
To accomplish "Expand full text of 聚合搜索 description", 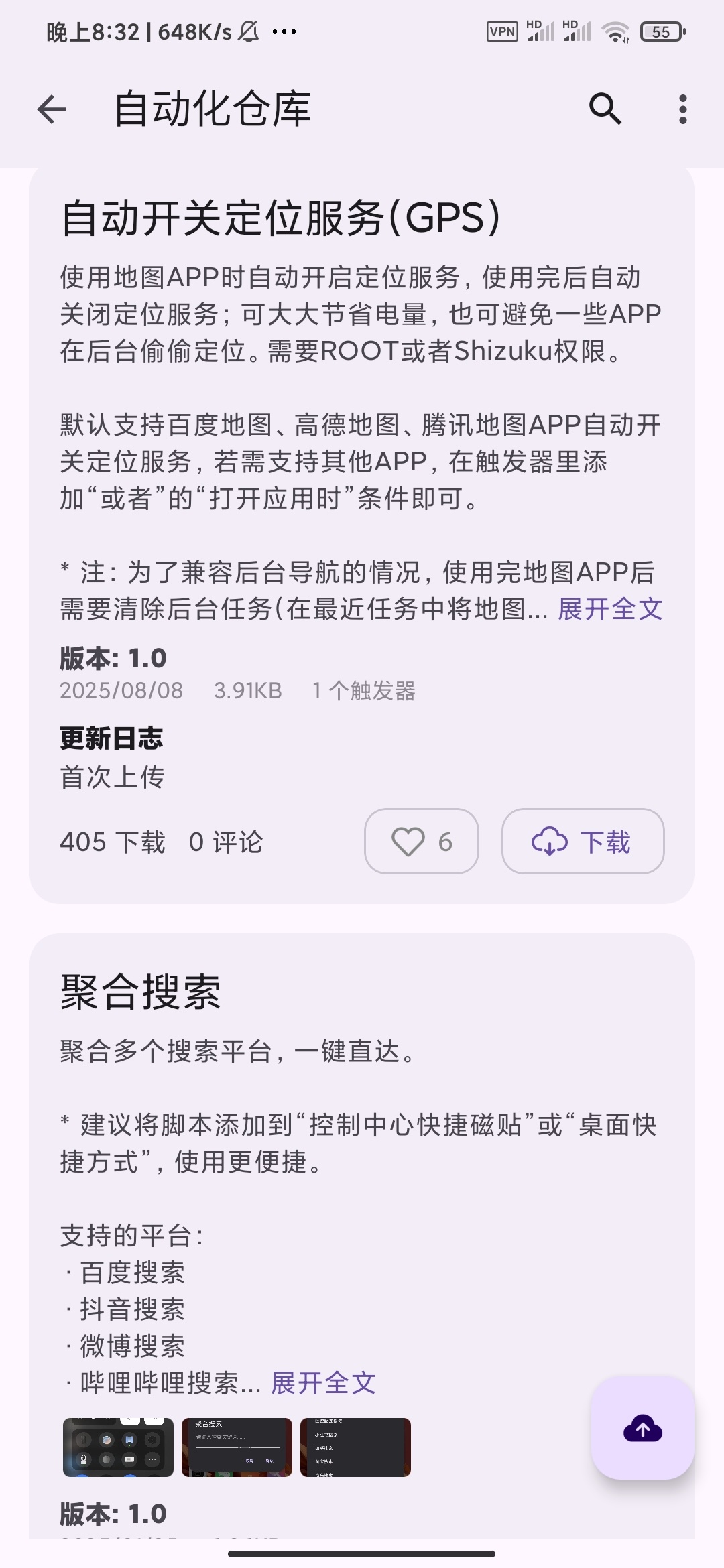I will point(322,1382).
